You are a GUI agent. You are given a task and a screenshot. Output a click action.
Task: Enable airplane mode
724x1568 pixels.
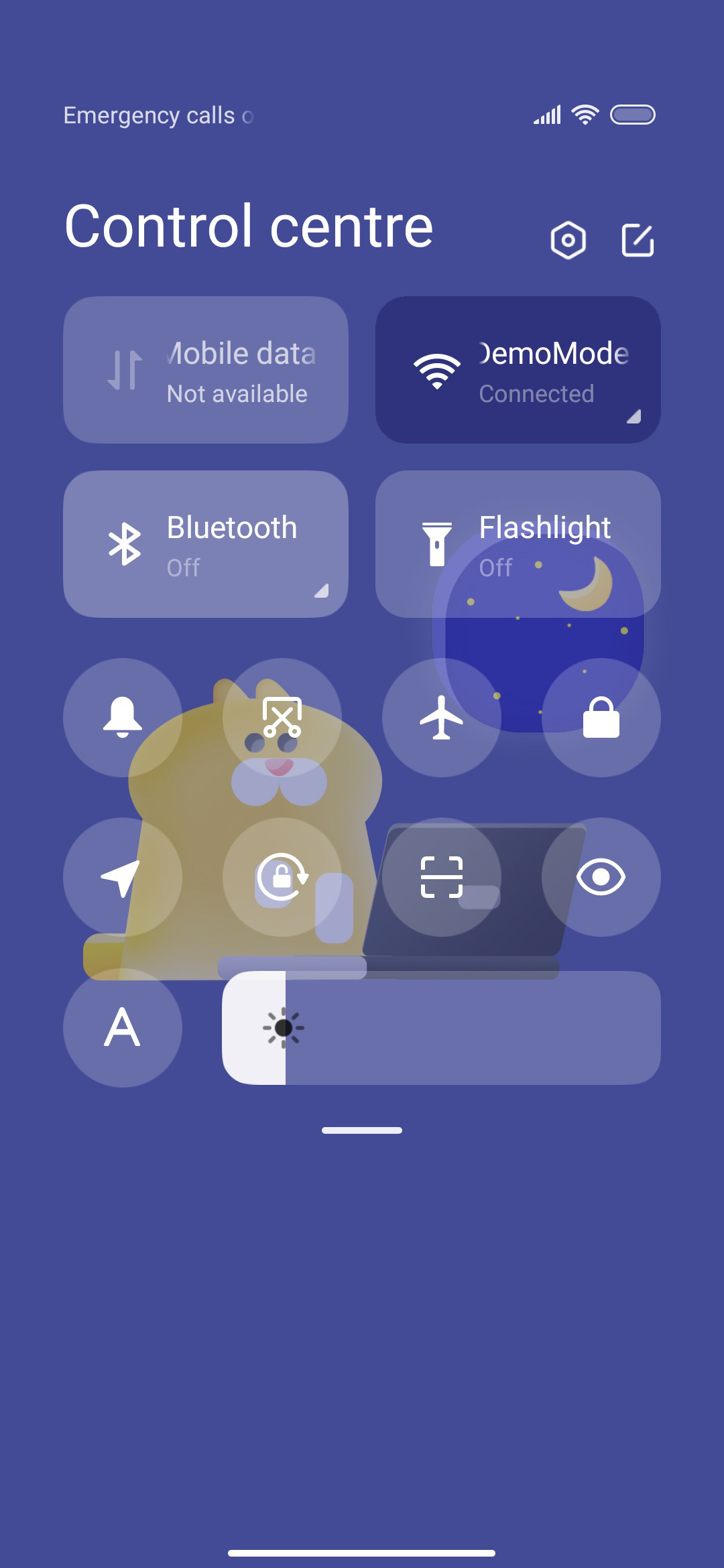tap(442, 718)
